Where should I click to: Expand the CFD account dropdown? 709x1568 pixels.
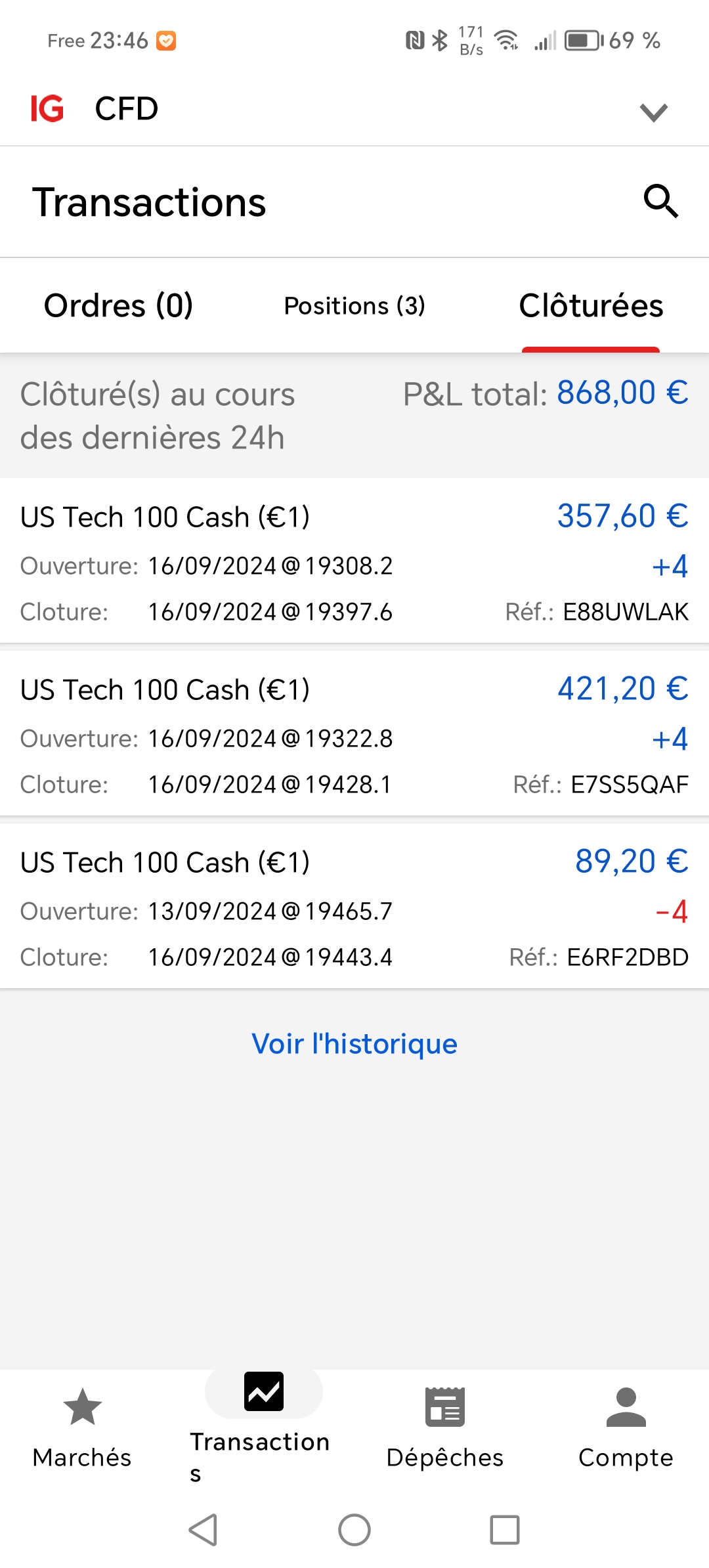tap(653, 112)
